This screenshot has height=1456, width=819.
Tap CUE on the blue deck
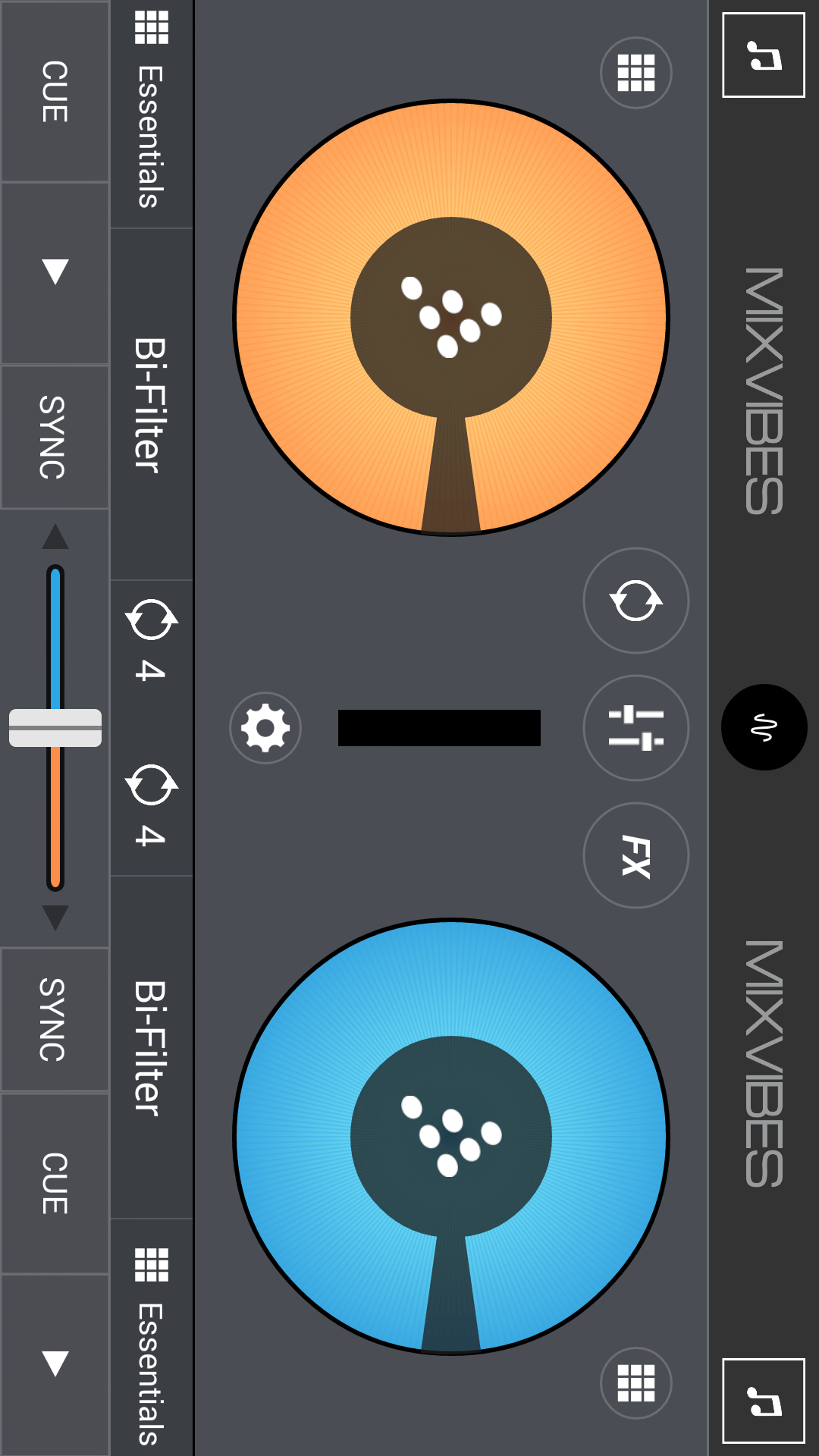pos(55,1183)
